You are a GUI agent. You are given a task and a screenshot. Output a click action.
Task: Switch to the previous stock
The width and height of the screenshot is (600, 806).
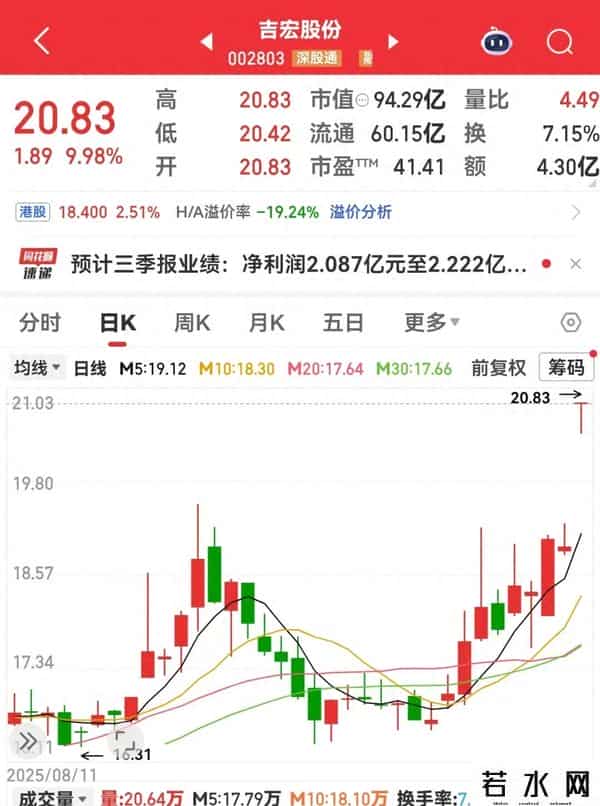click(207, 42)
